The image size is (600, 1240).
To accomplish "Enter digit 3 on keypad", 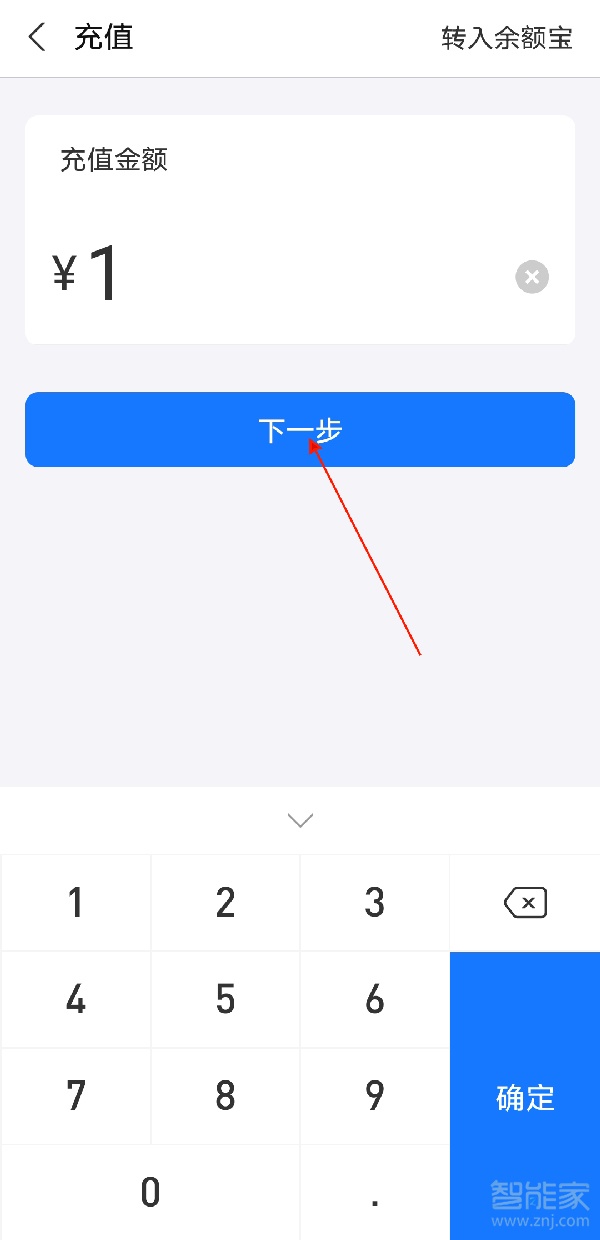I will pos(375,903).
